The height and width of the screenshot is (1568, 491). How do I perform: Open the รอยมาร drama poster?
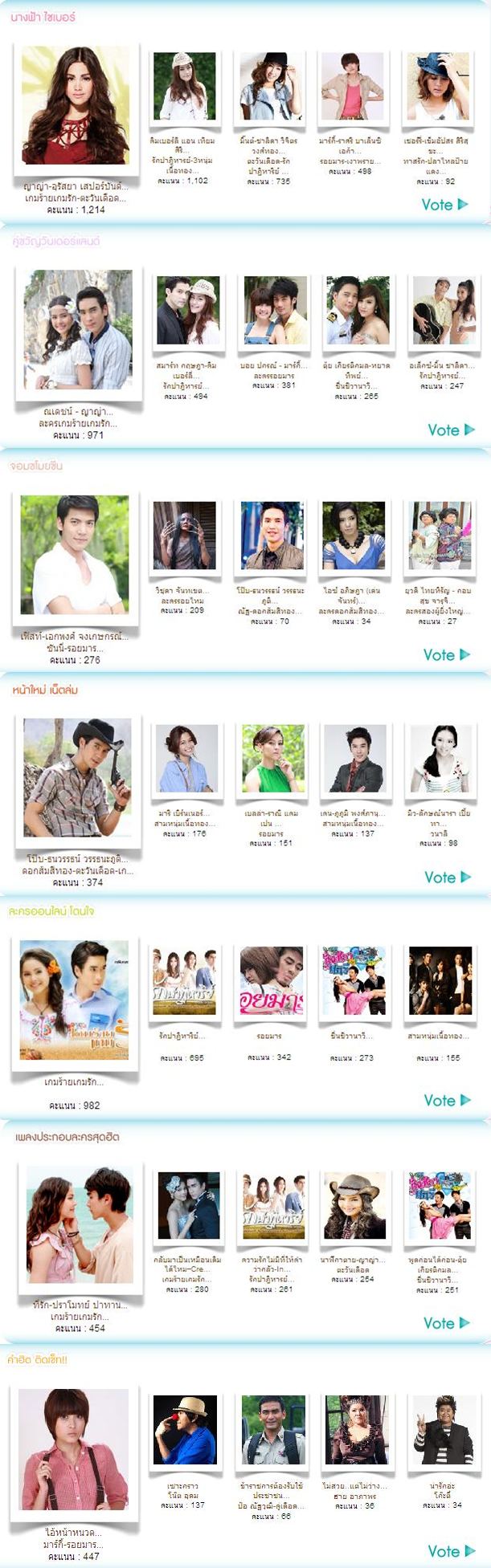[x=272, y=980]
